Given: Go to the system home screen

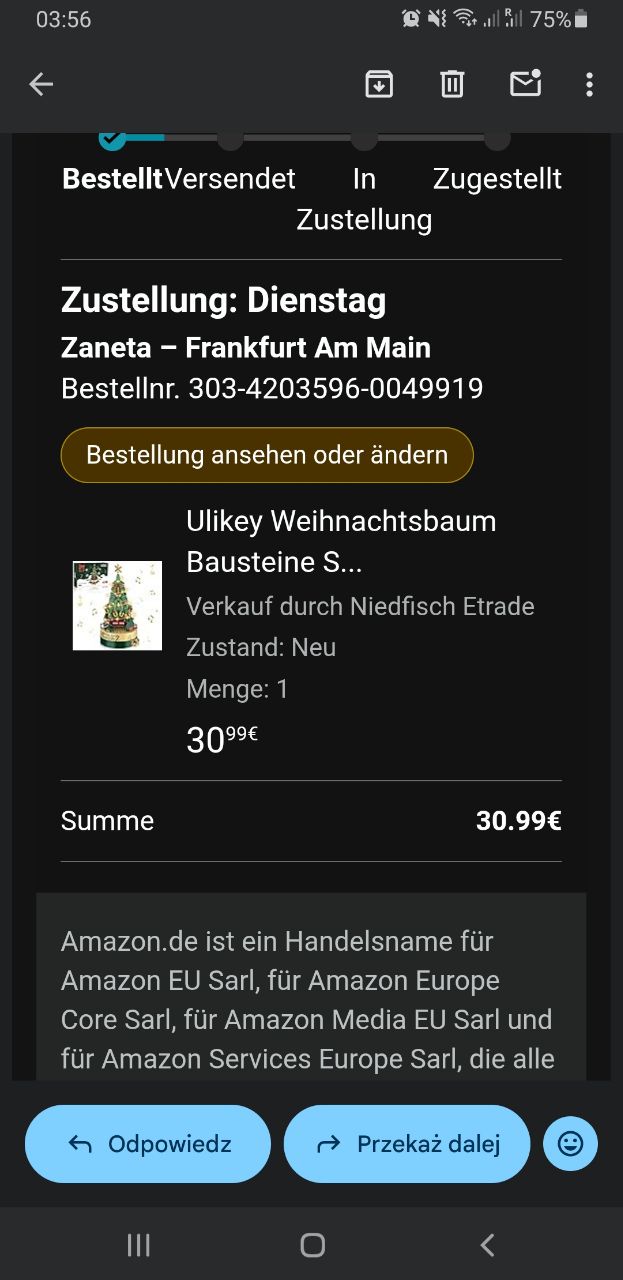Looking at the screenshot, I should coord(312,1244).
